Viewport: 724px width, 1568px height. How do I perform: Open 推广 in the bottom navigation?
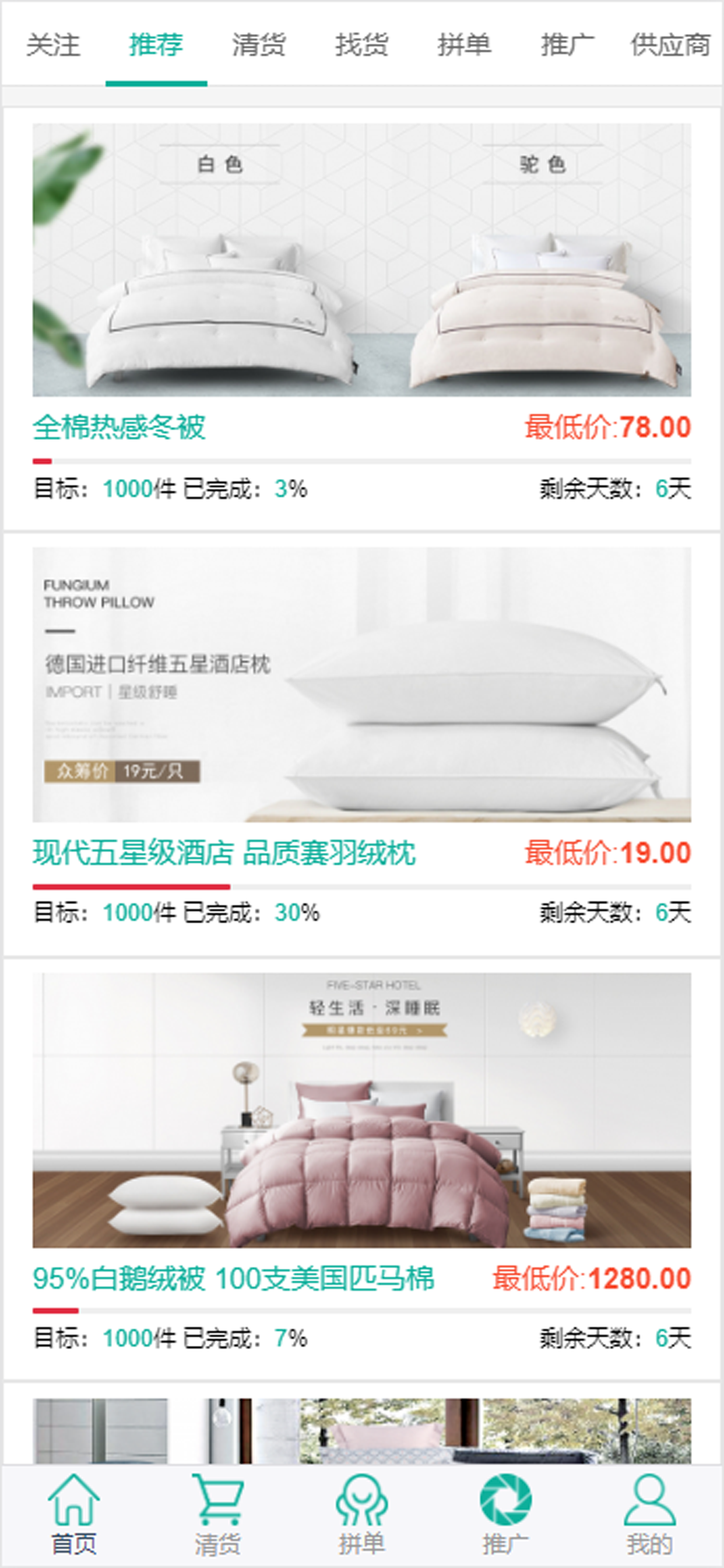505,1515
